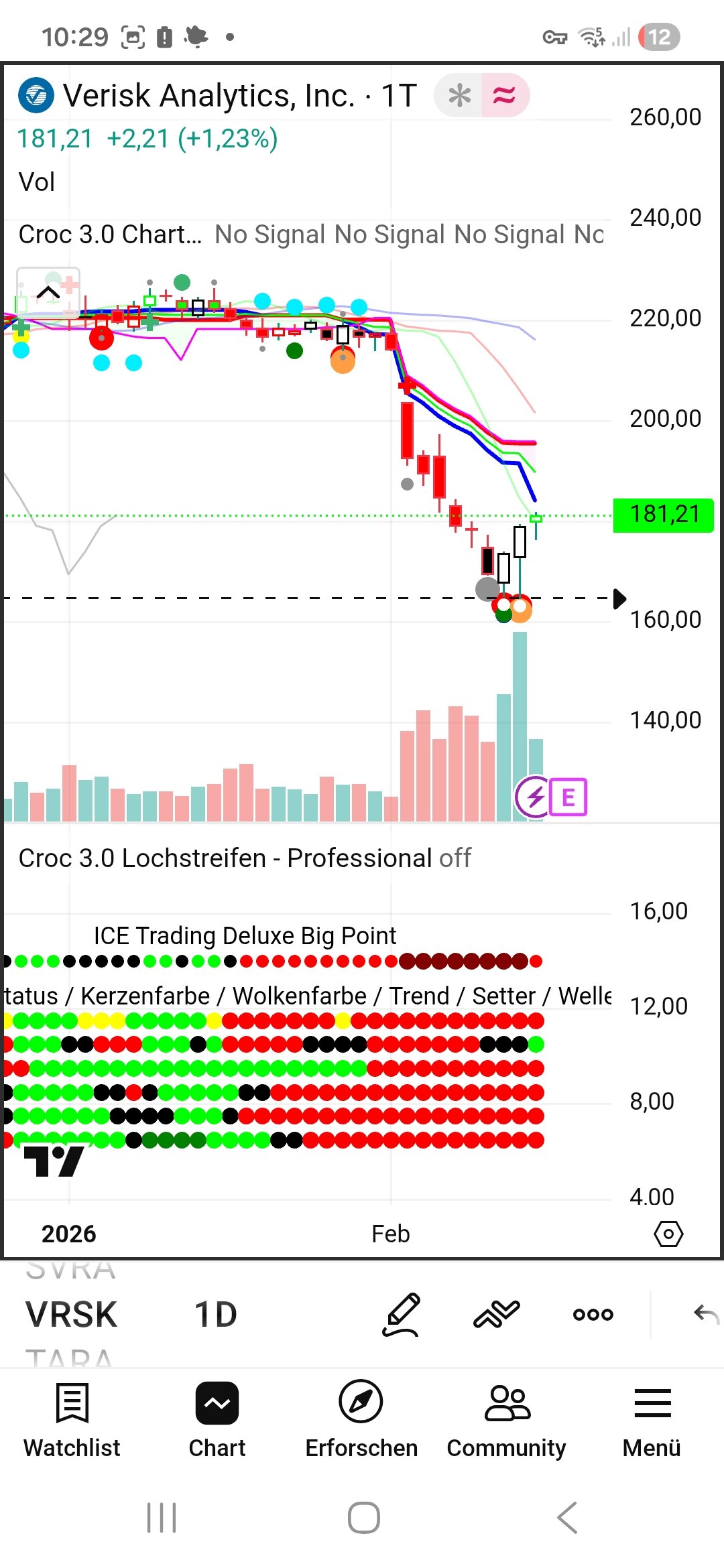Open more chart options

coord(593,1315)
